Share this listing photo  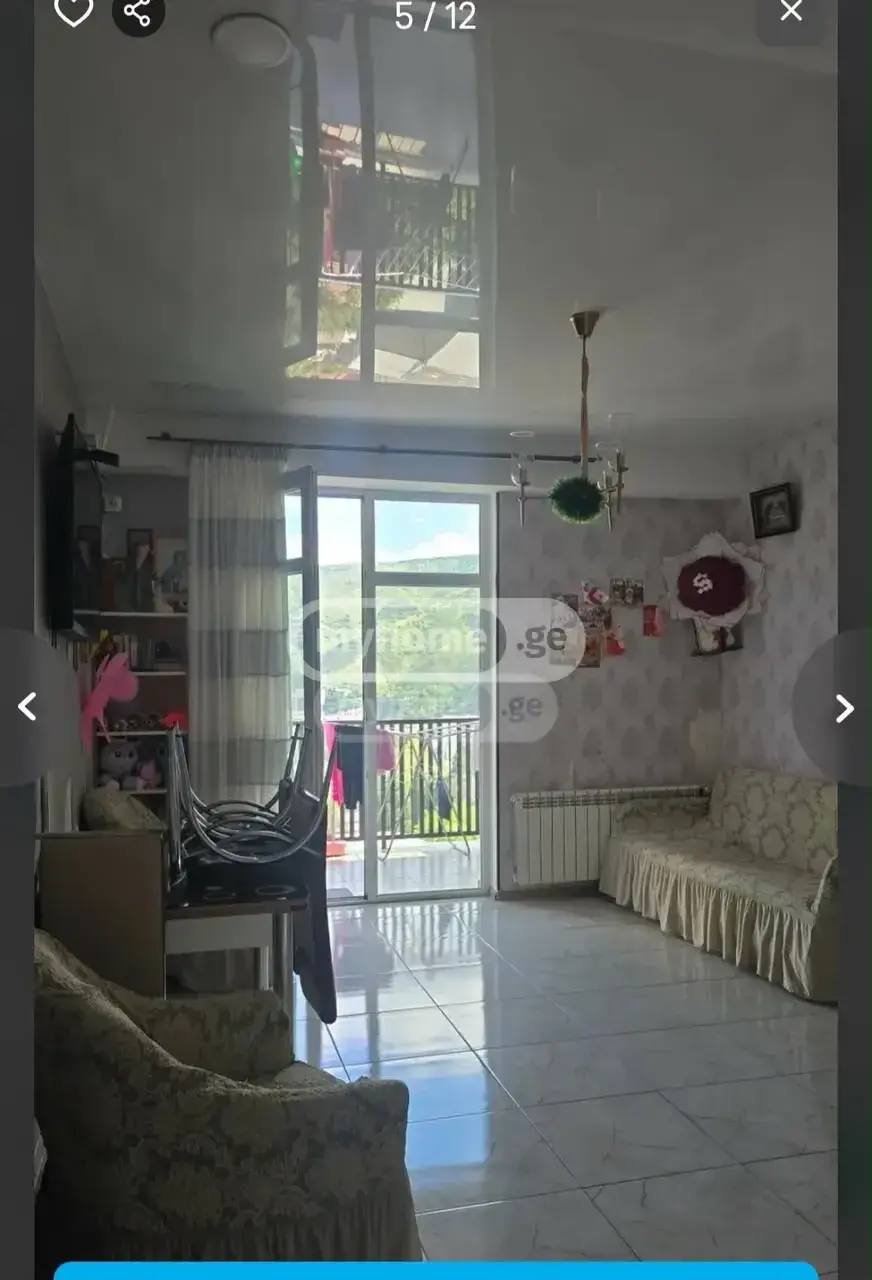(x=138, y=12)
